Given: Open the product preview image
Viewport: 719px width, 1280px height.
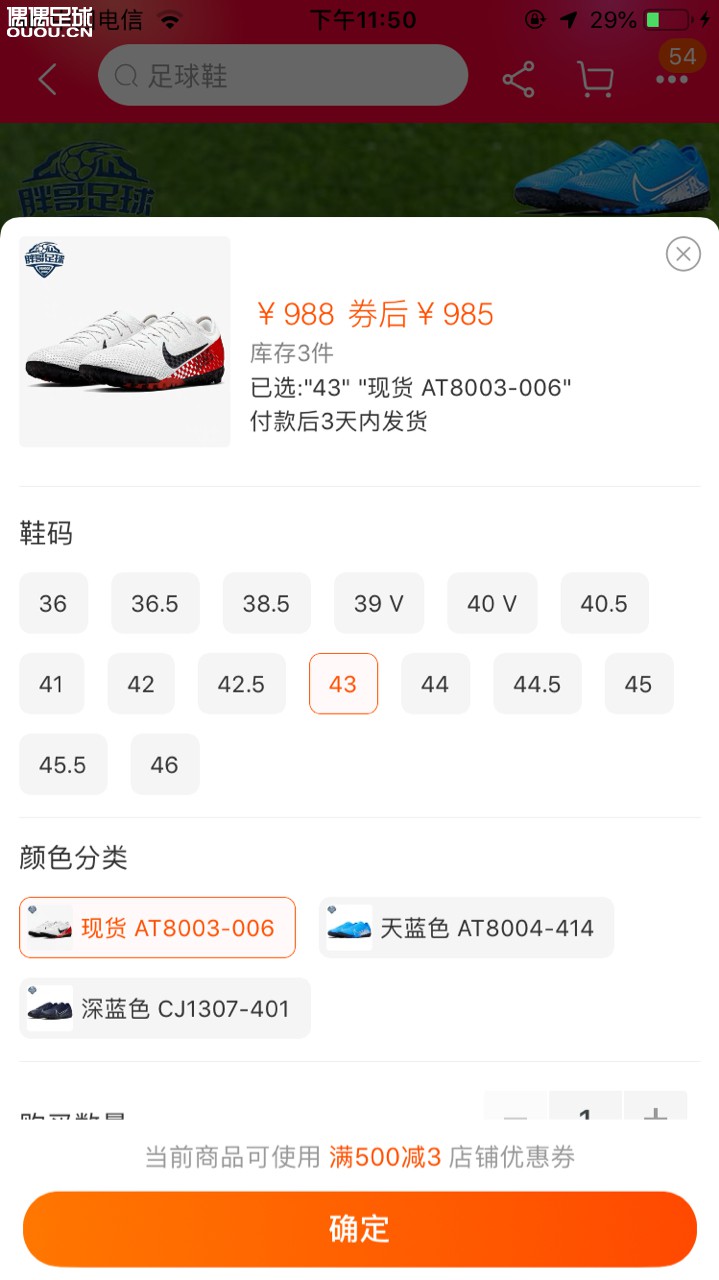Looking at the screenshot, I should click(x=125, y=342).
